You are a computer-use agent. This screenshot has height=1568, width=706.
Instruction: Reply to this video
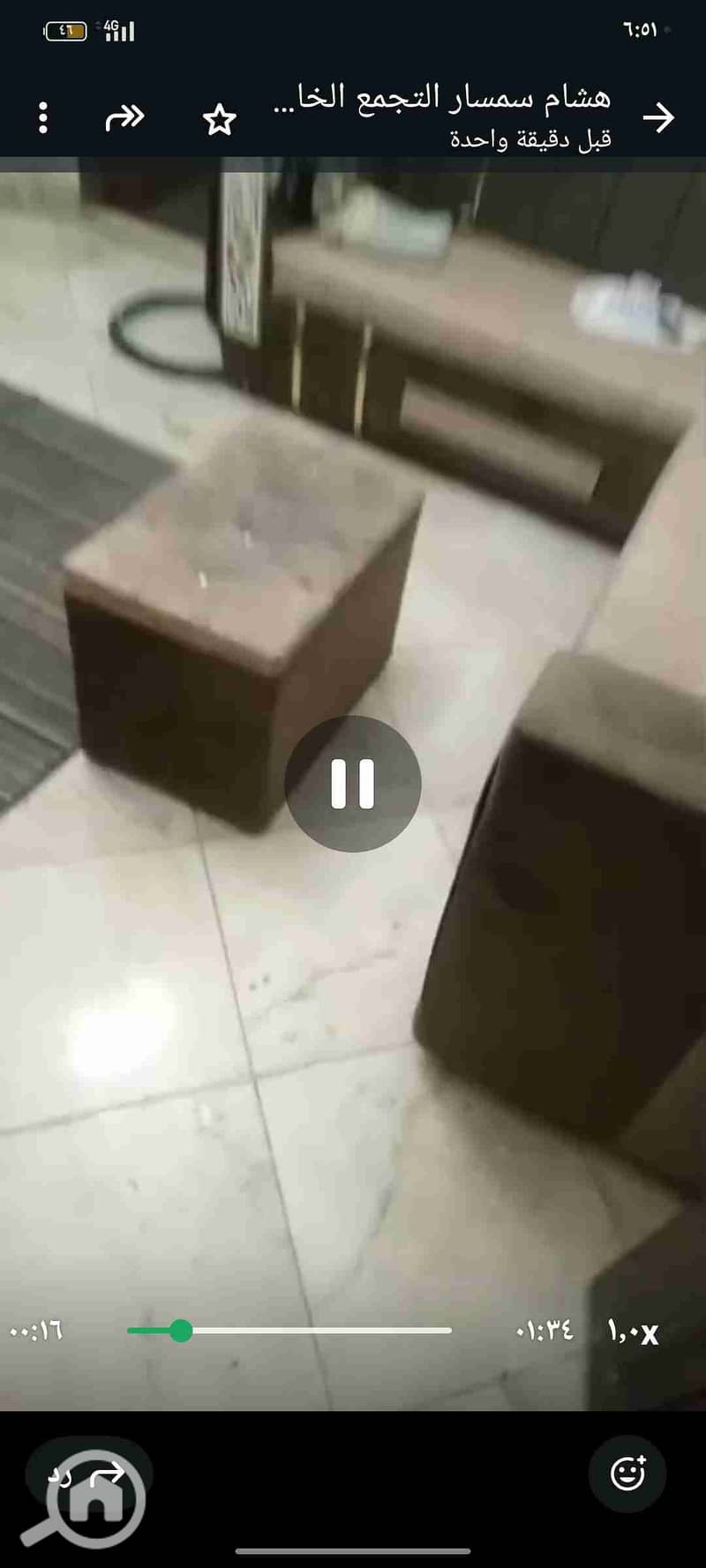pyautogui.click(x=88, y=1473)
